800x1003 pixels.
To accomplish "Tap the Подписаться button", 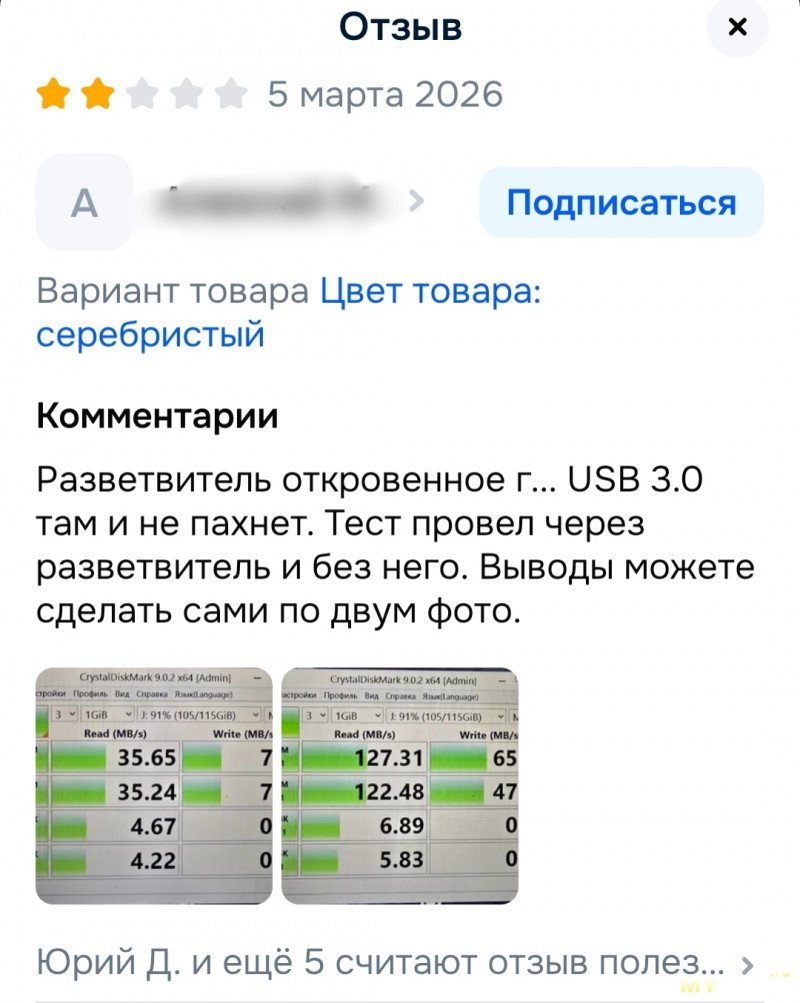I will pyautogui.click(x=621, y=203).
